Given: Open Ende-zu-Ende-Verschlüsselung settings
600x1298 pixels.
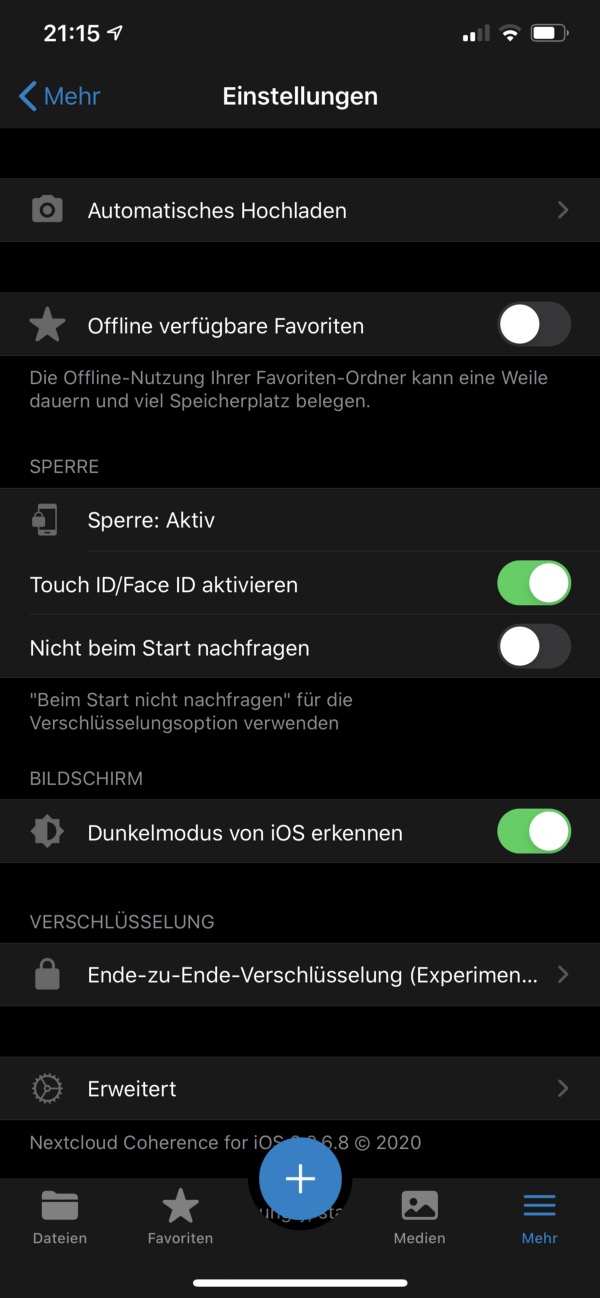Looking at the screenshot, I should [x=300, y=974].
